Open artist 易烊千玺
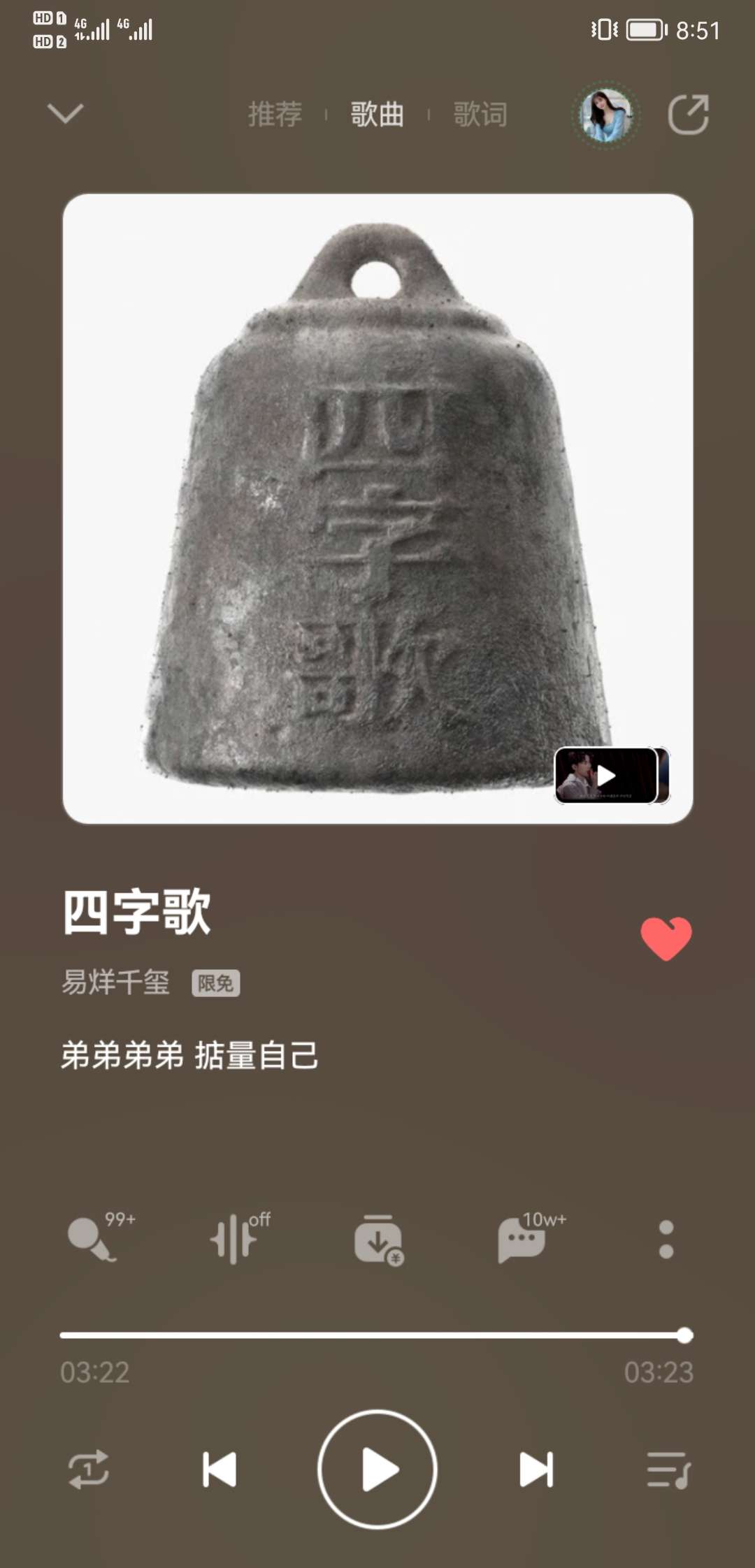Image resolution: width=755 pixels, height=1568 pixels. tap(116, 982)
